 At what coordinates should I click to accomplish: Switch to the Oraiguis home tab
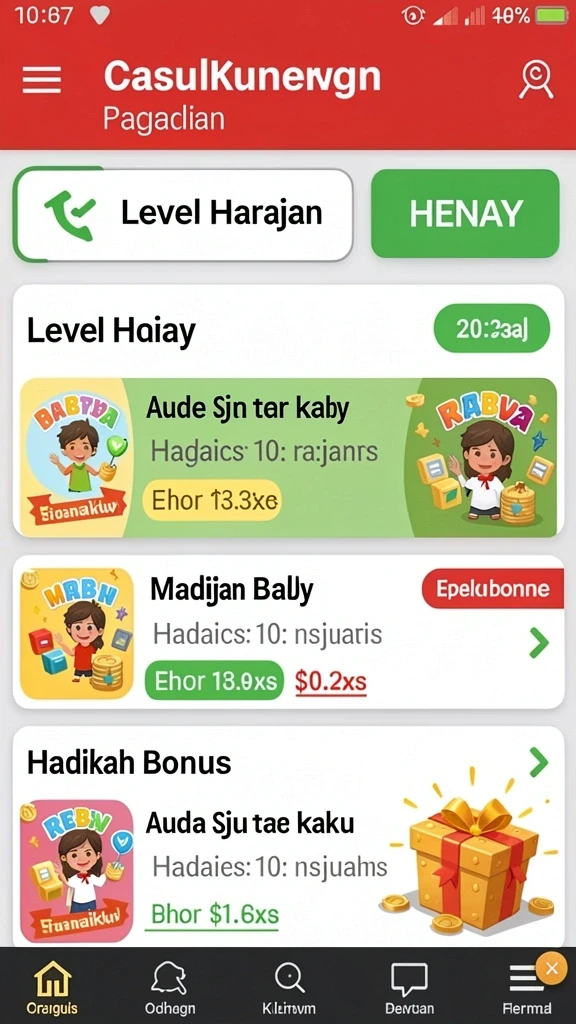52,986
